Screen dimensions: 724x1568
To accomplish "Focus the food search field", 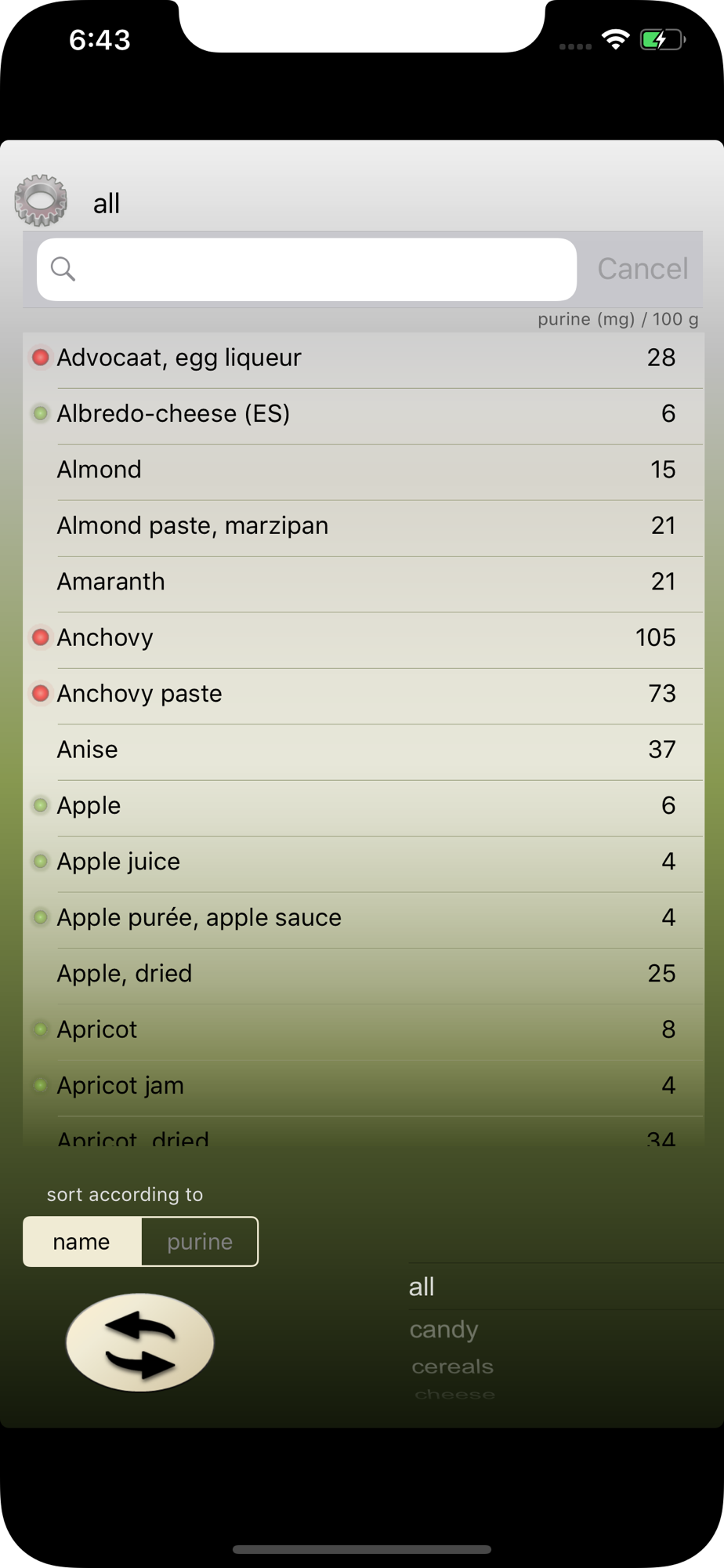I will coord(306,269).
